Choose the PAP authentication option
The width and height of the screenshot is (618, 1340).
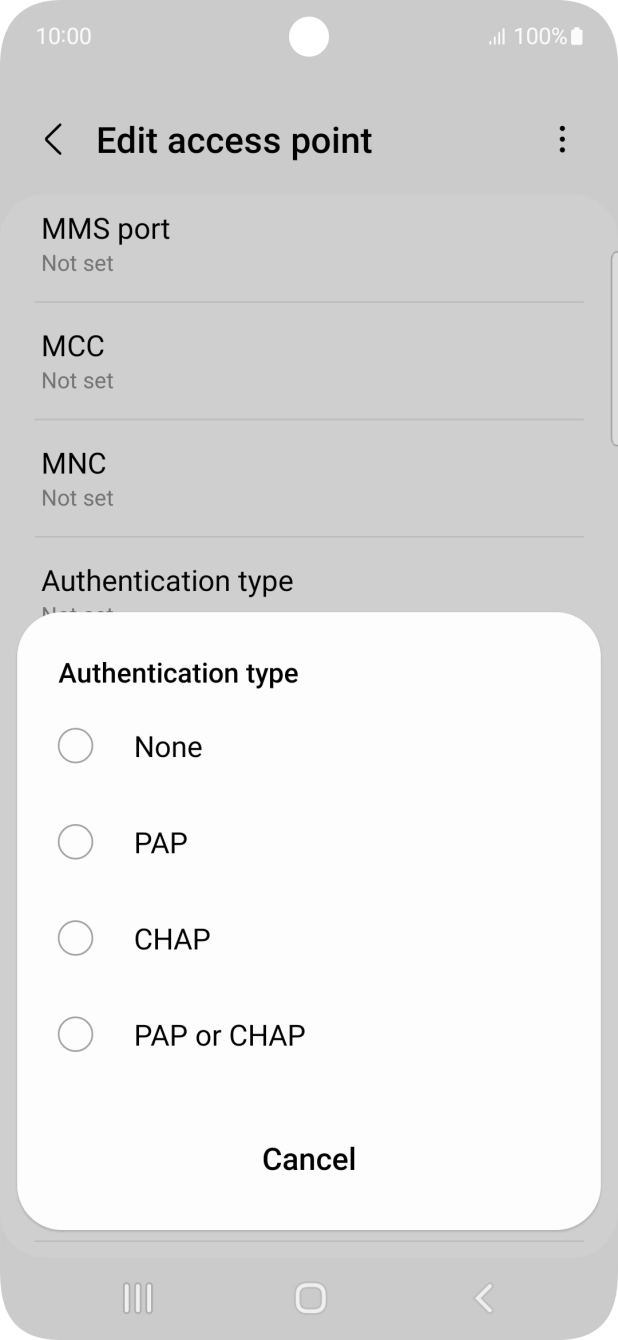pyautogui.click(x=76, y=842)
